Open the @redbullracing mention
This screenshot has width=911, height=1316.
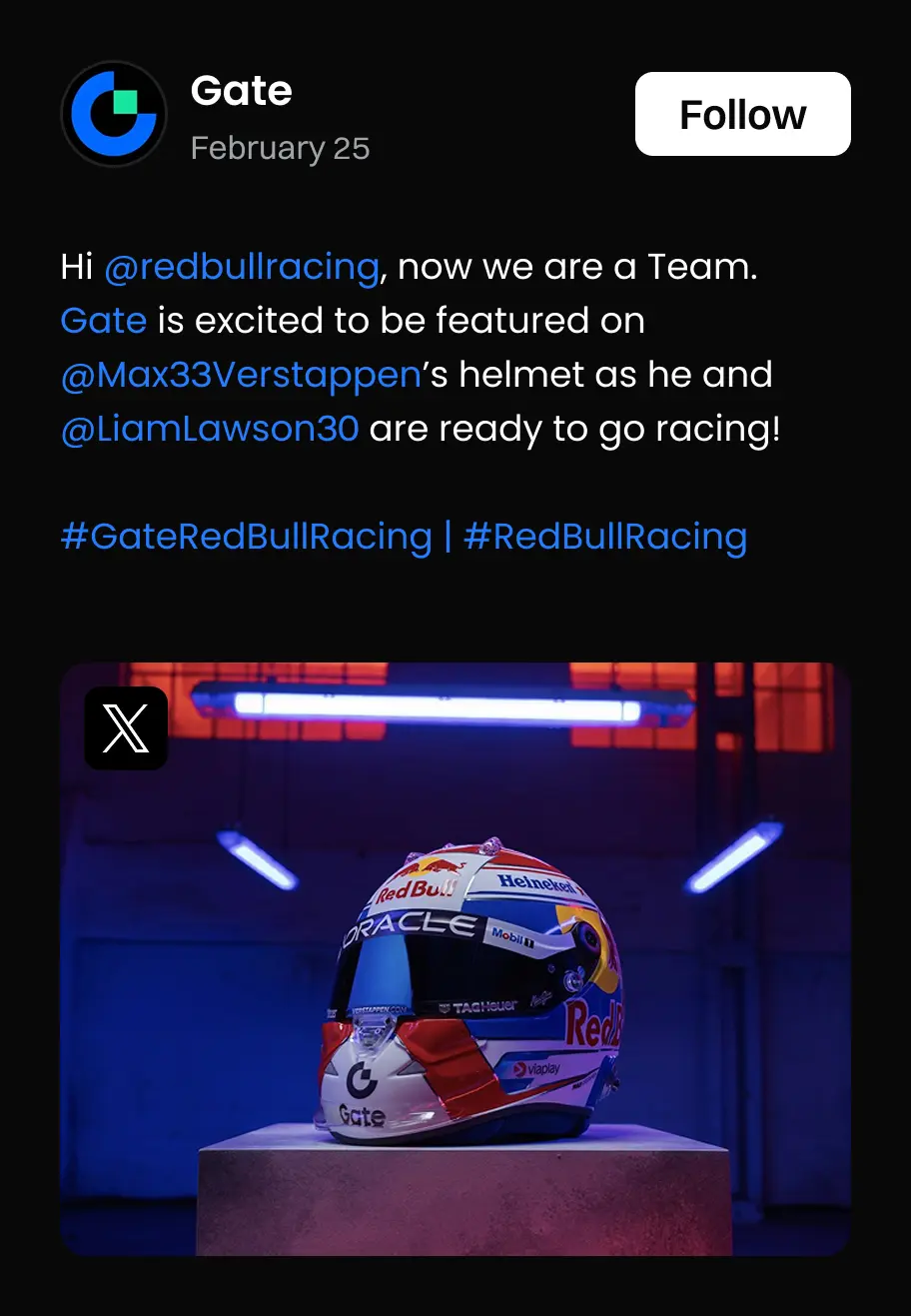pos(242,267)
